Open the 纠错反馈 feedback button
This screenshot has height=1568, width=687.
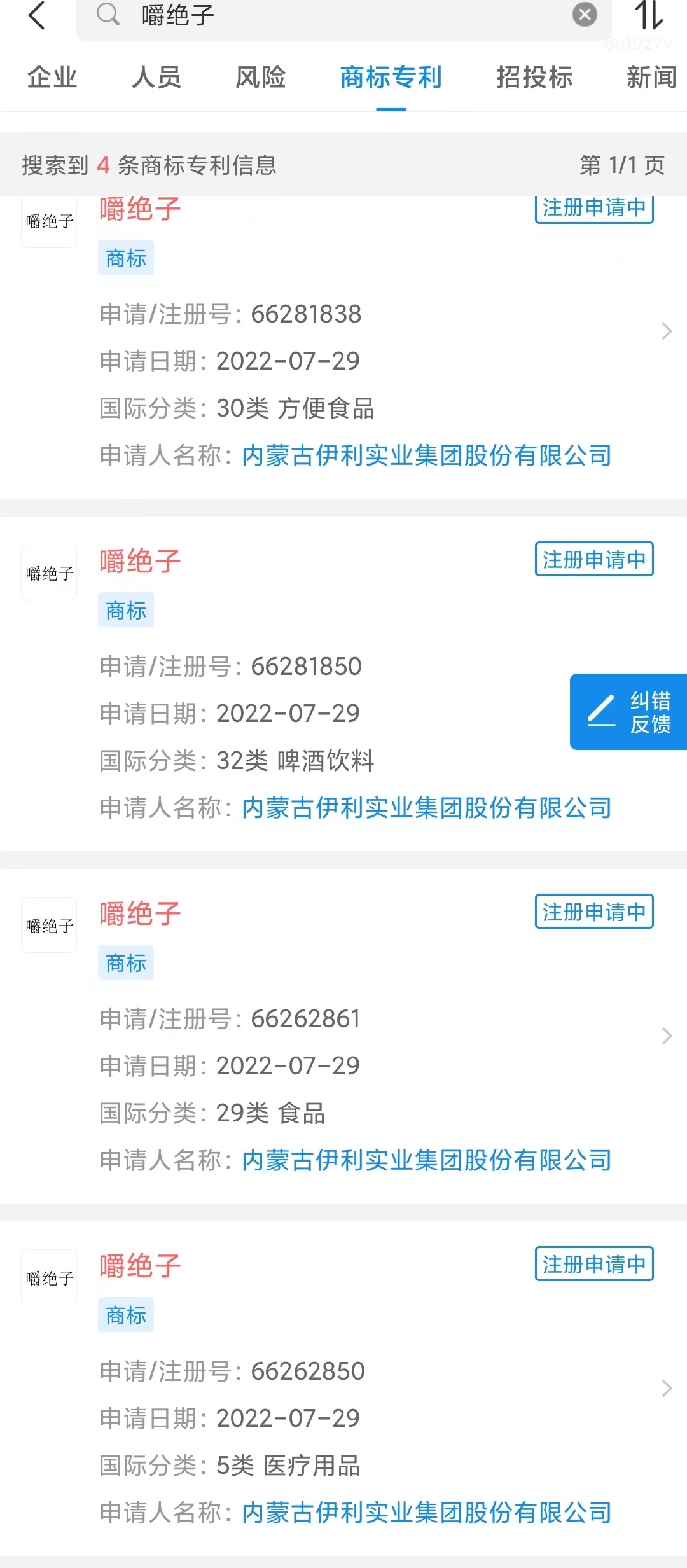tap(628, 712)
